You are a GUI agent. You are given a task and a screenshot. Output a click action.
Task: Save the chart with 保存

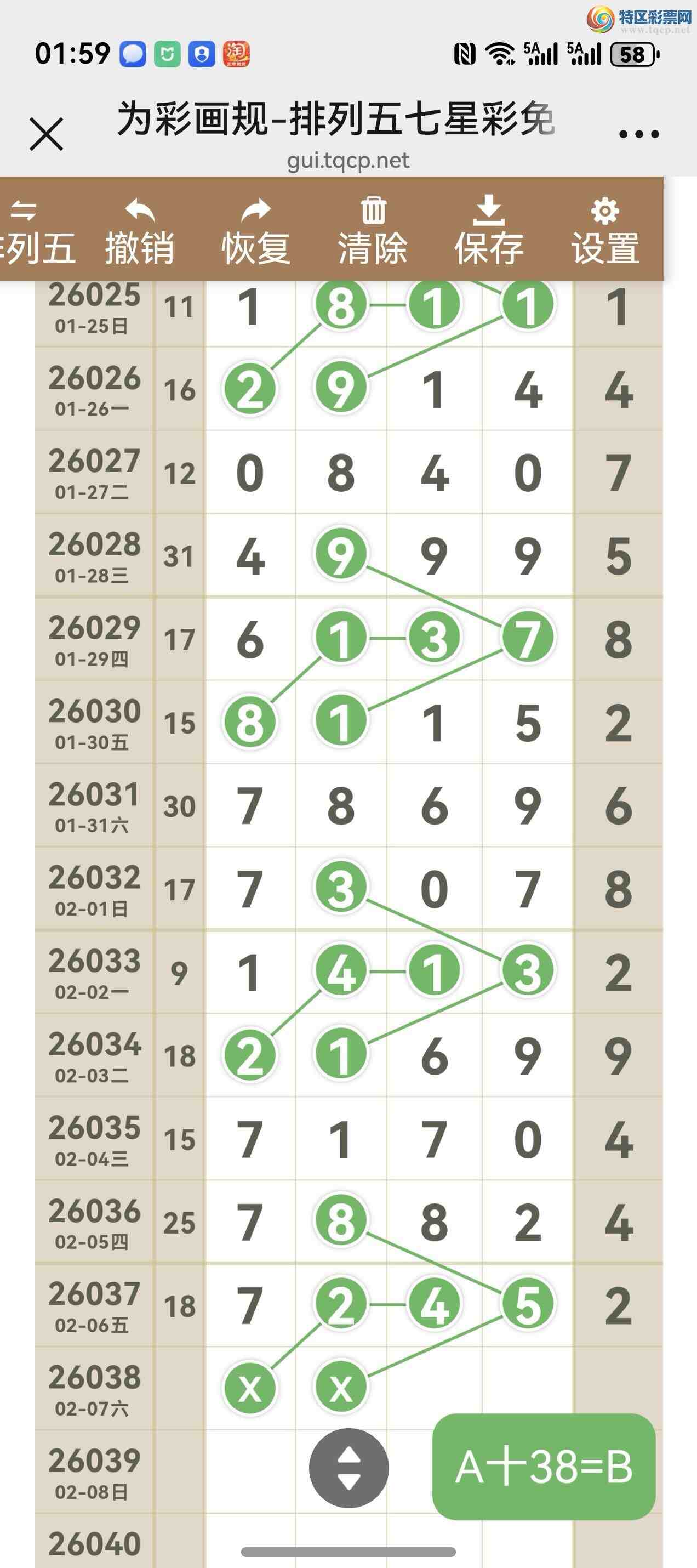[x=489, y=232]
